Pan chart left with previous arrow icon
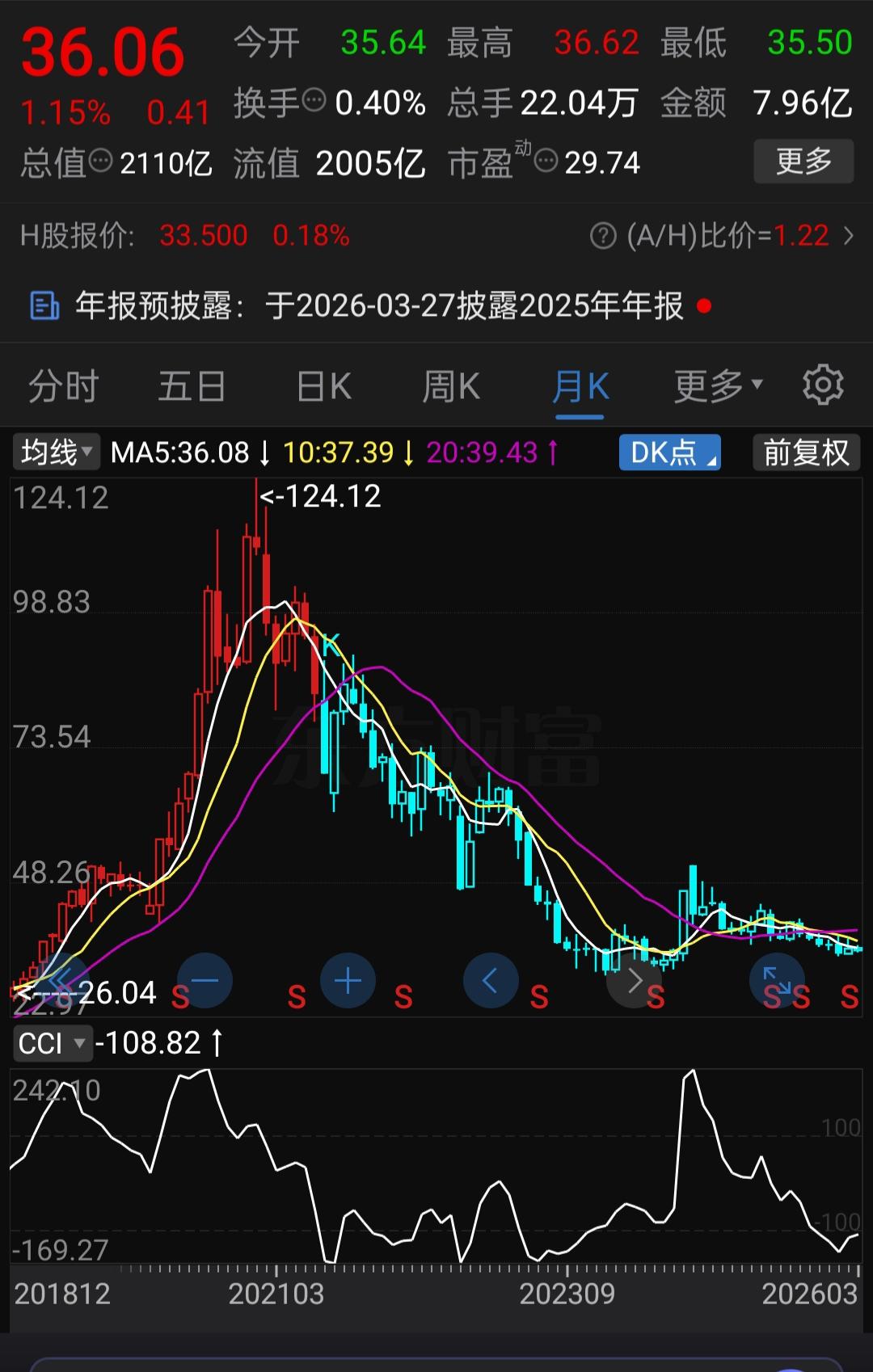873x1372 pixels. click(491, 980)
